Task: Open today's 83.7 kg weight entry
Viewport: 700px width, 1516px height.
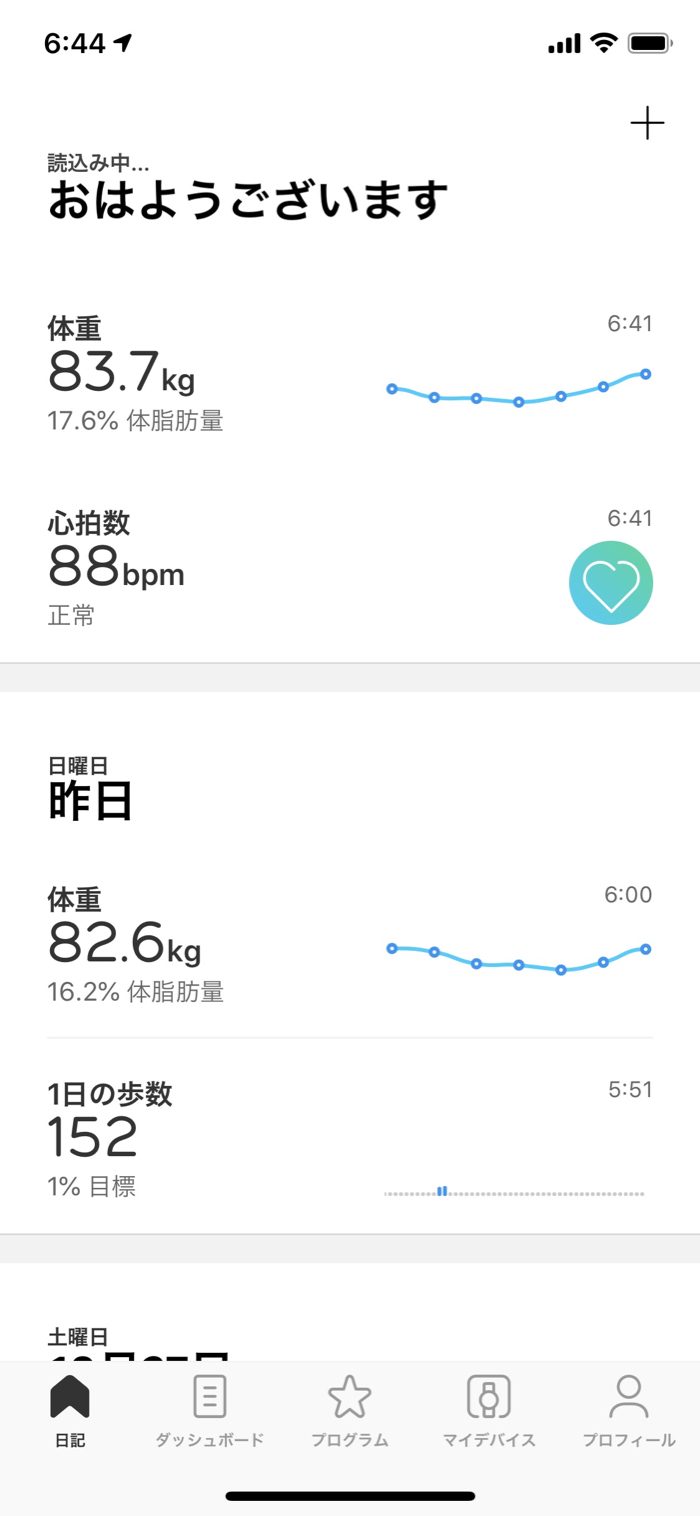Action: (x=350, y=374)
